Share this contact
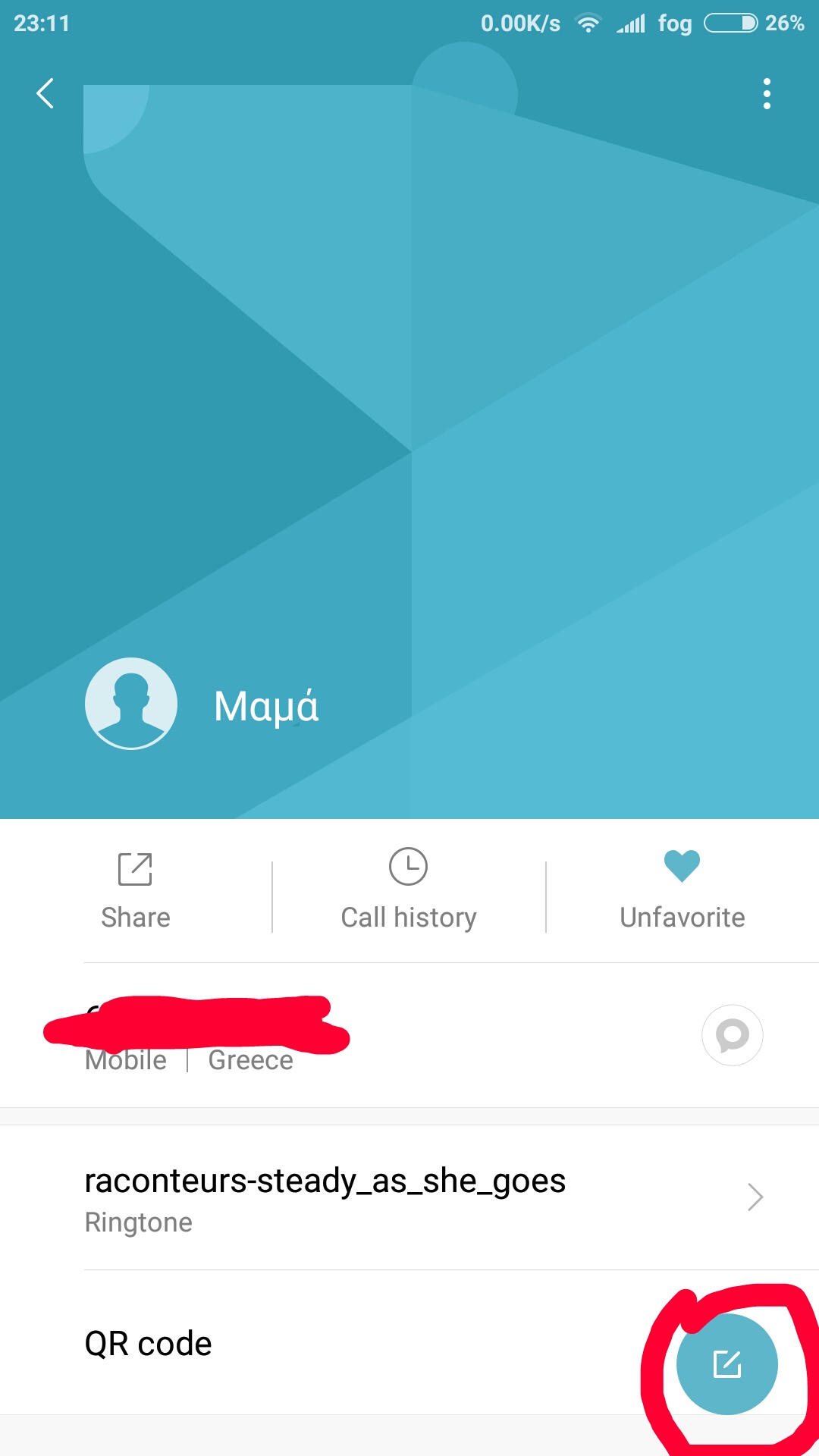 136,889
